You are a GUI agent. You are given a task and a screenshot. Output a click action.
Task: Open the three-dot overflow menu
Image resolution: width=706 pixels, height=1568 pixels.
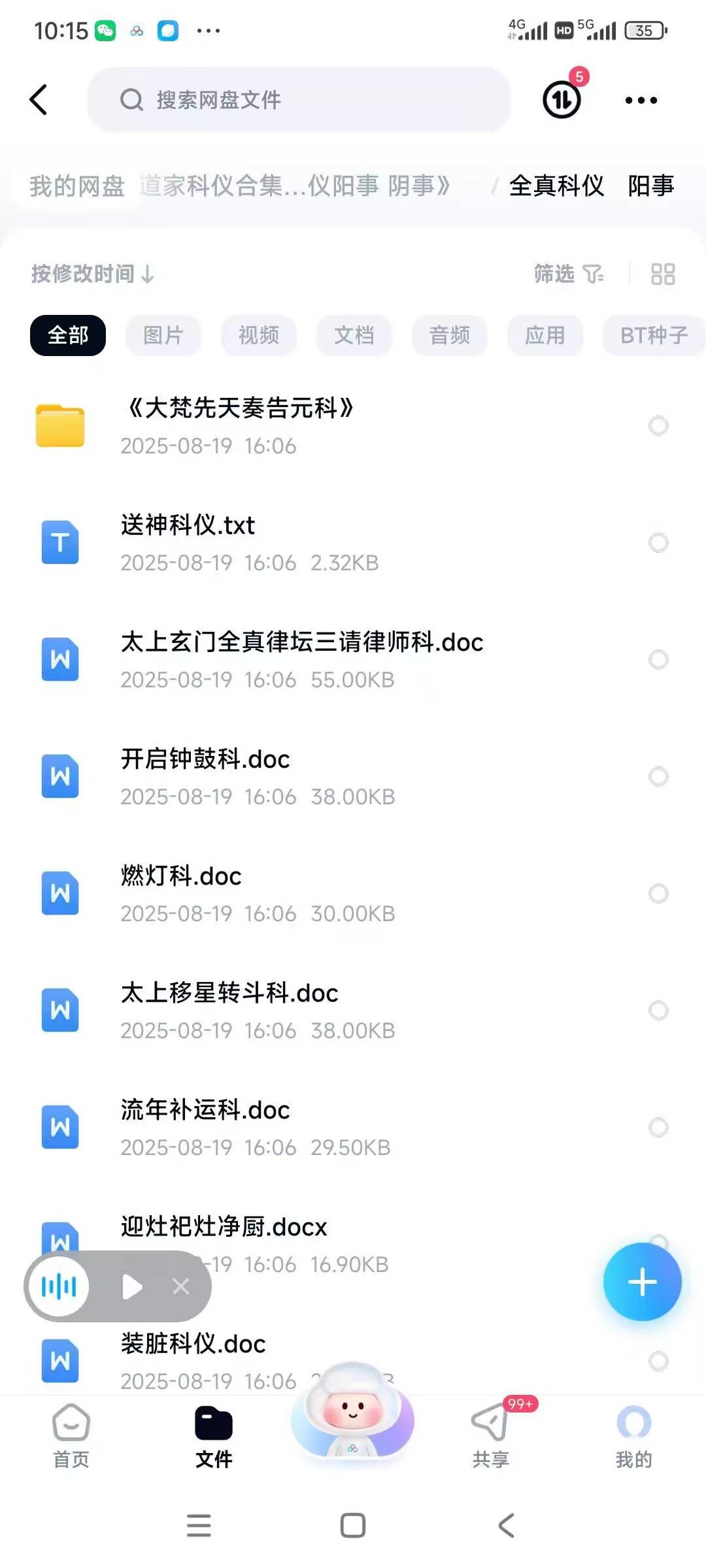[x=641, y=100]
